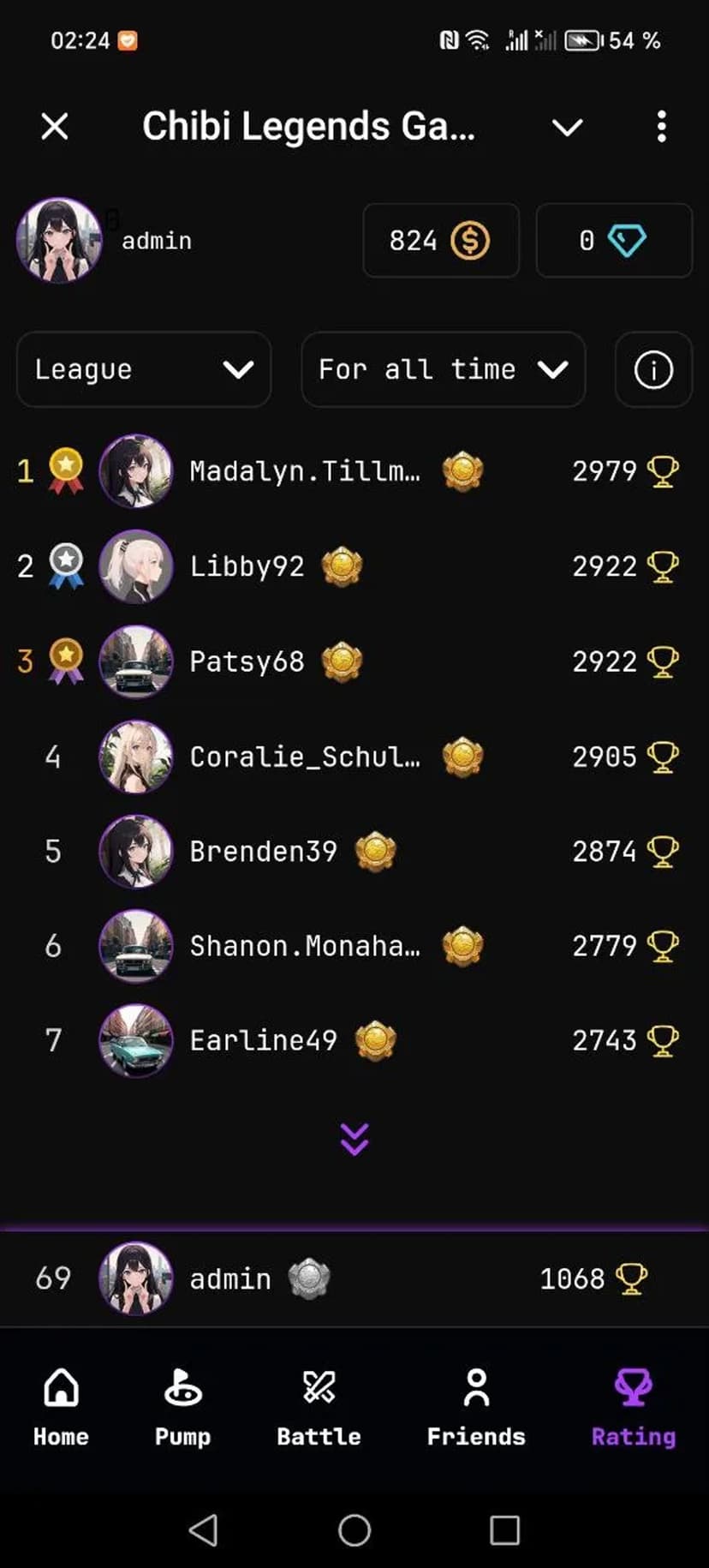Show rating info
This screenshot has width=709, height=1568.
tap(652, 370)
